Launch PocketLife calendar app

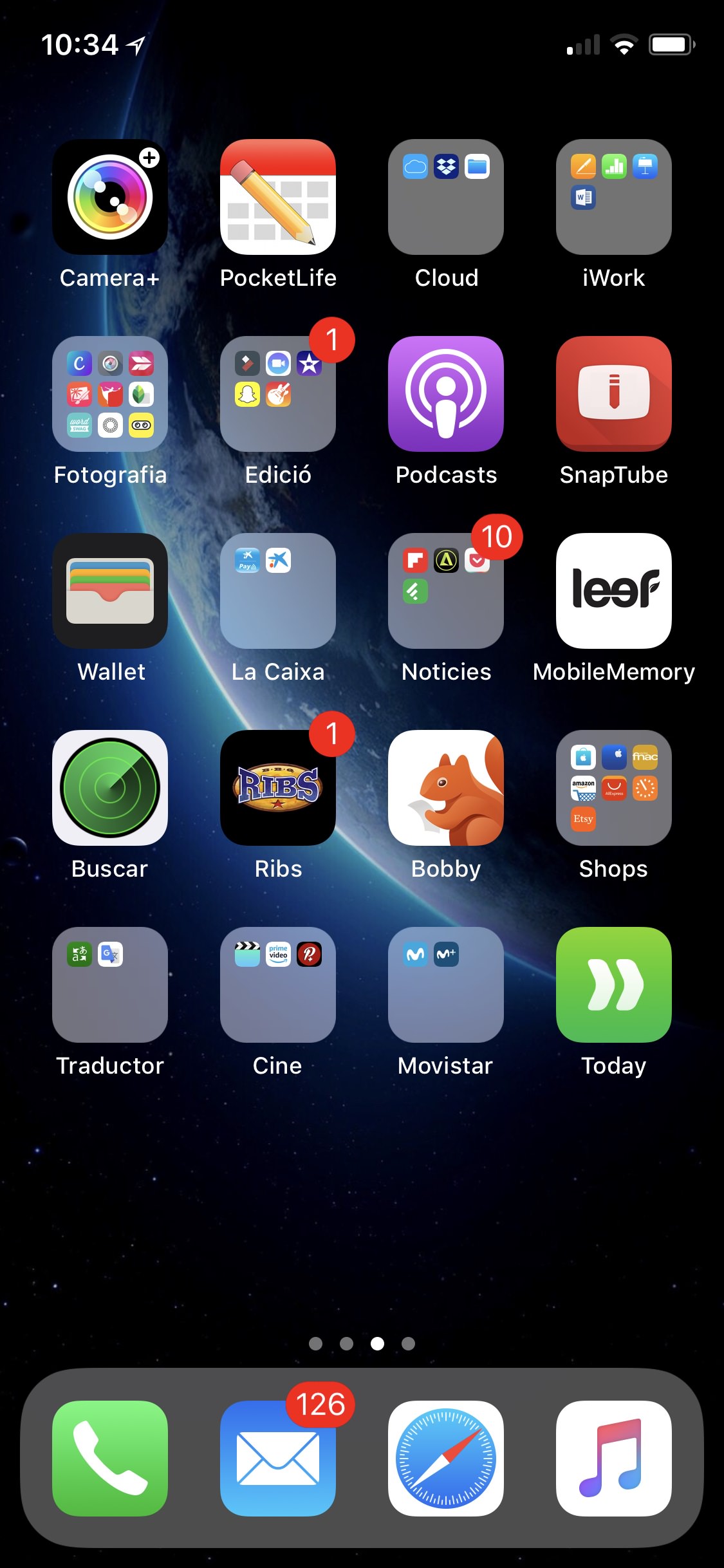pyautogui.click(x=278, y=197)
